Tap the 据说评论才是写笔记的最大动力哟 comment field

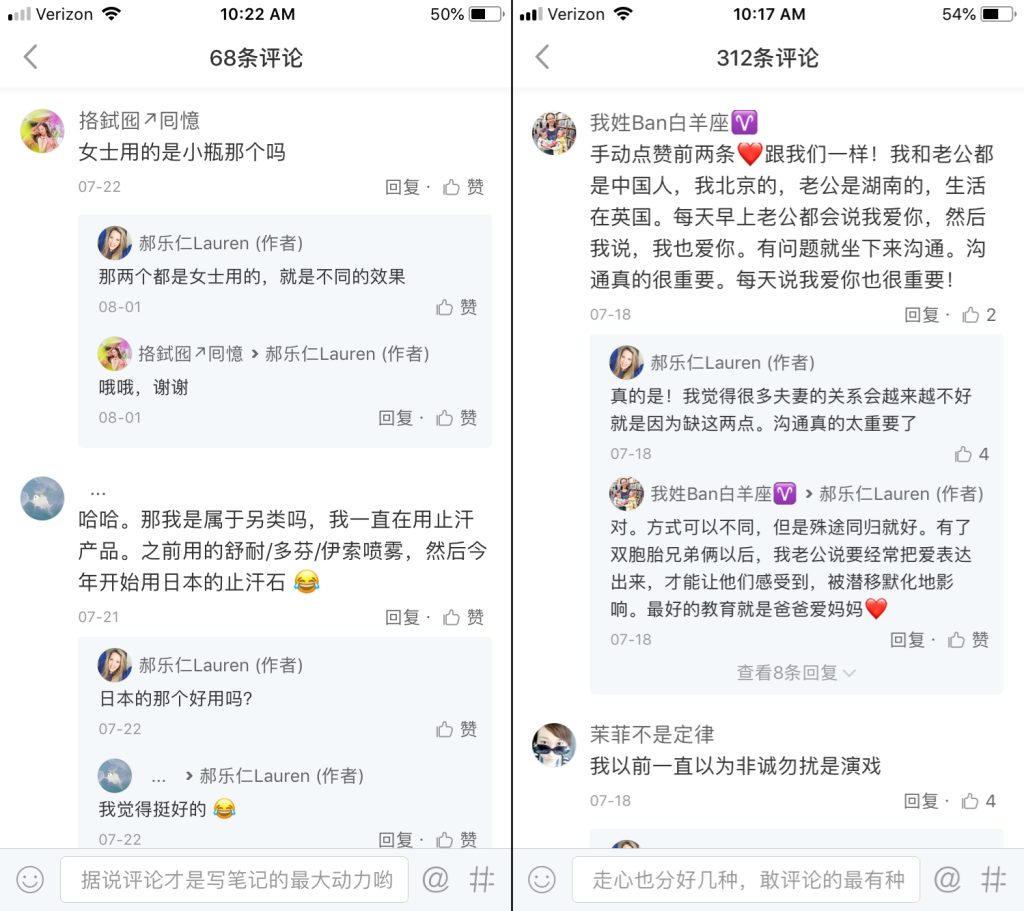235,880
